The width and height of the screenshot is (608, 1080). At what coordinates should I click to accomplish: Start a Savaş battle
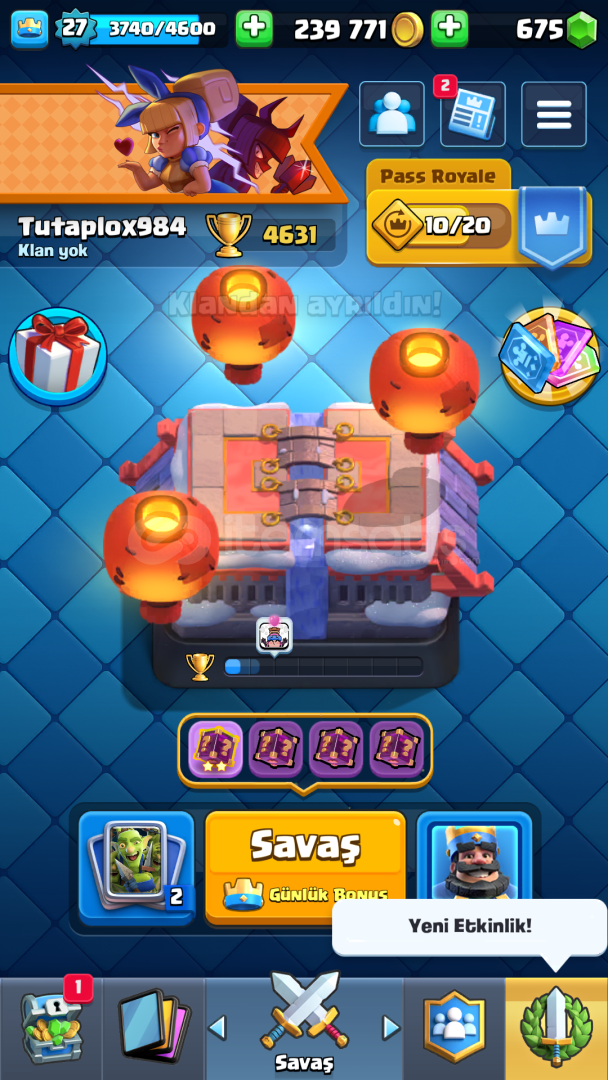click(x=306, y=866)
